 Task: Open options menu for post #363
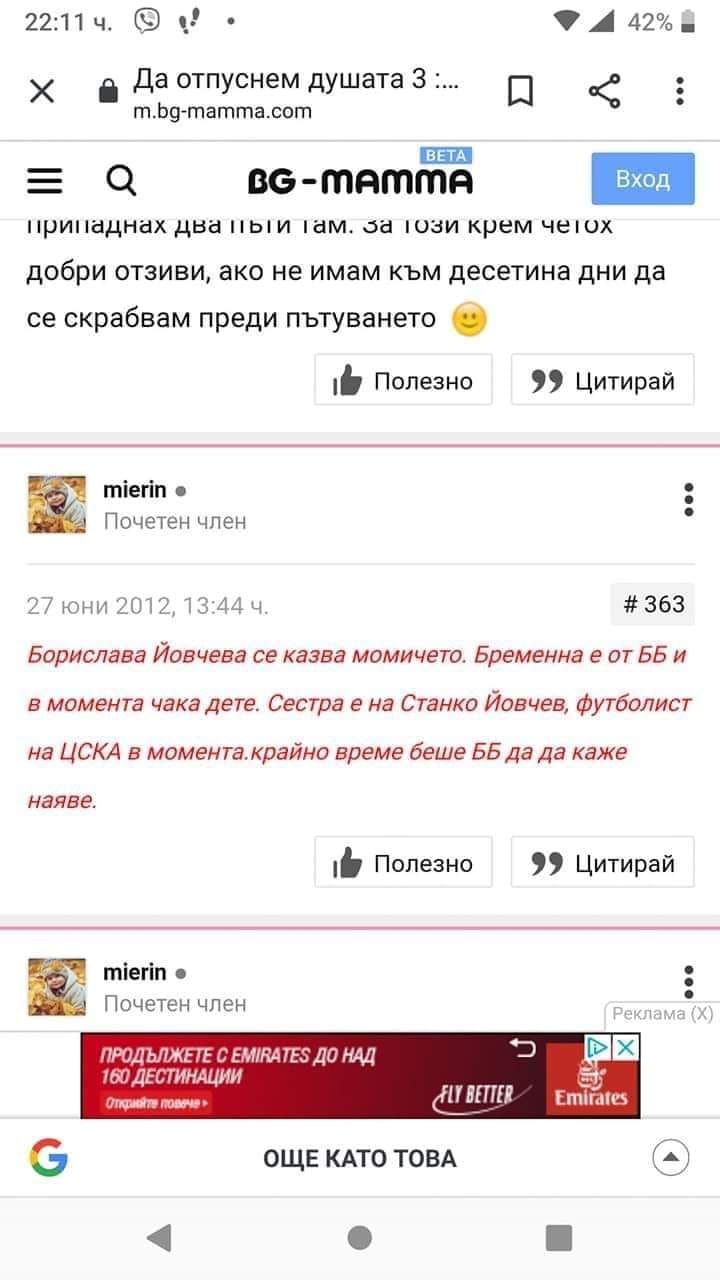pyautogui.click(x=688, y=499)
